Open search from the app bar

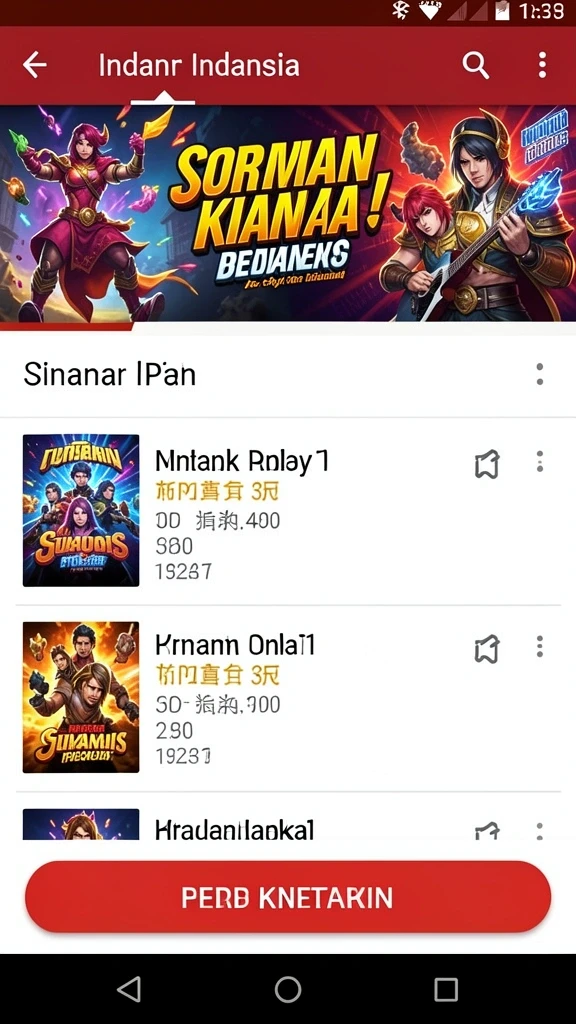pyautogui.click(x=475, y=65)
